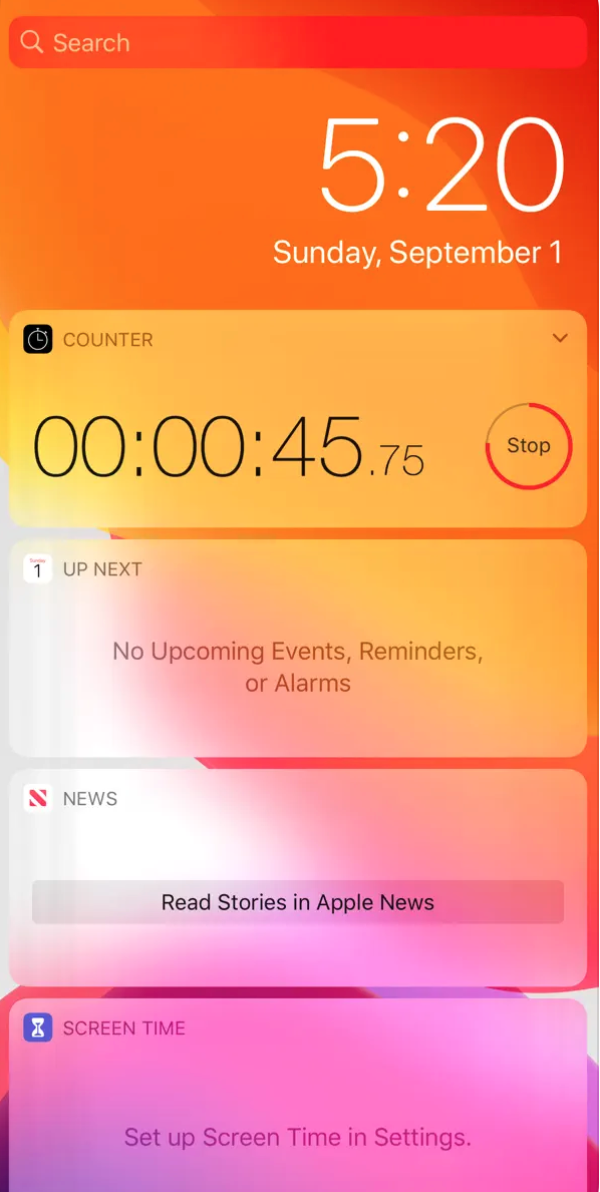The image size is (600, 1192).
Task: Tap the Search field at top
Action: tap(297, 43)
